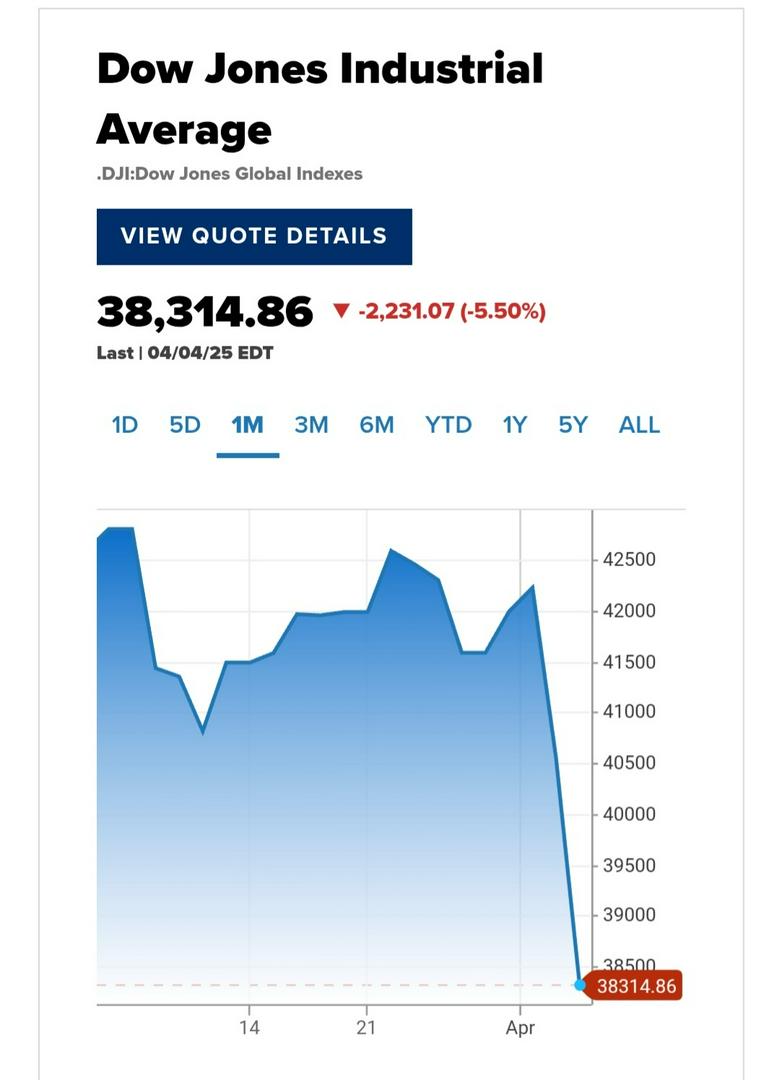Open the 5Y chart view
Screen dimensions: 759x1080
point(573,425)
